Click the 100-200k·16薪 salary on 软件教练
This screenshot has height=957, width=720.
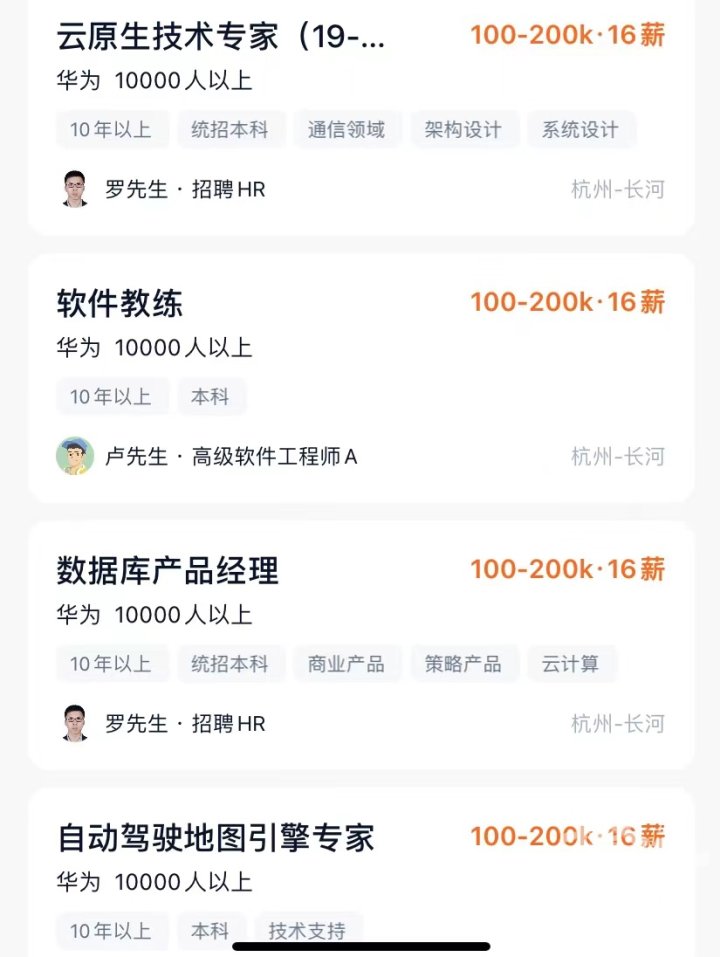(x=569, y=303)
